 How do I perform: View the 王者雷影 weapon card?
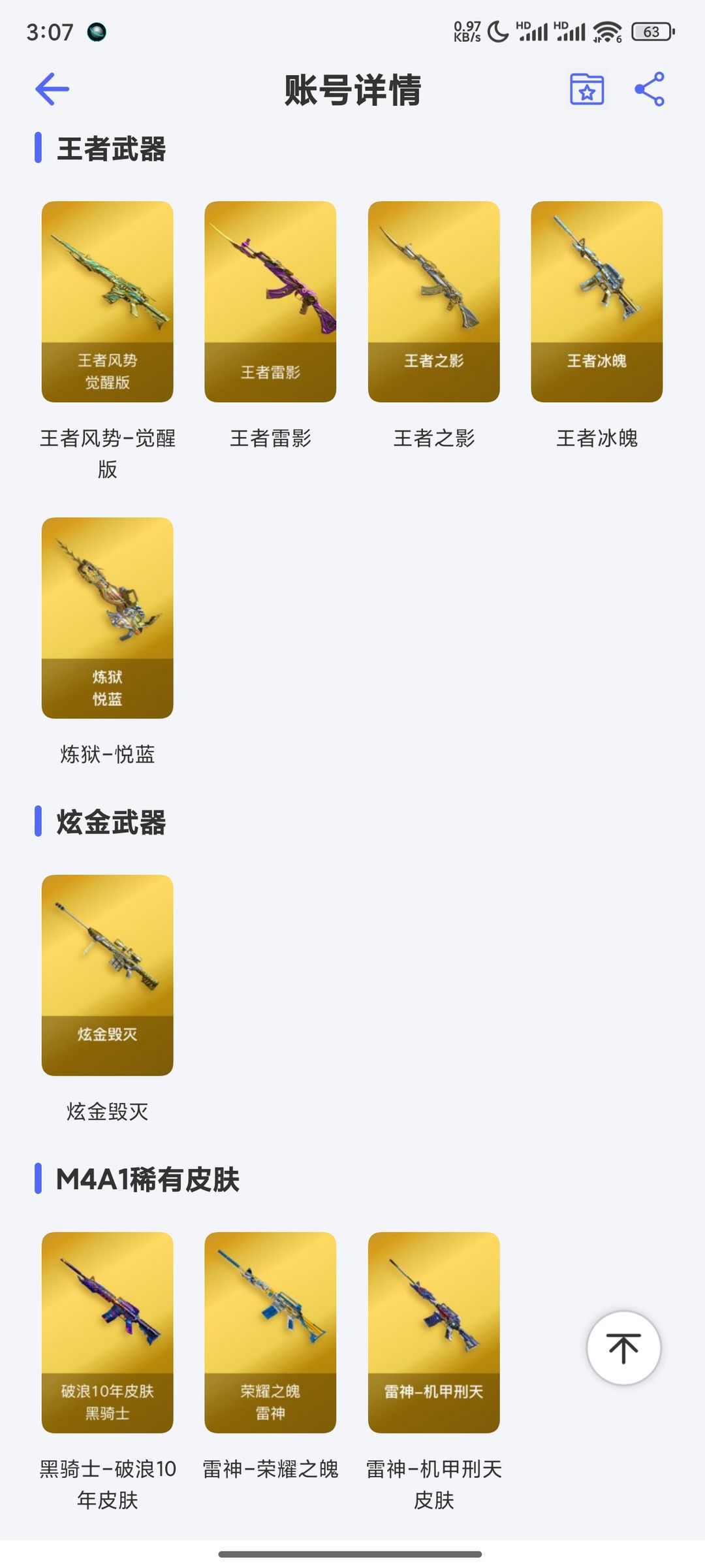[270, 302]
